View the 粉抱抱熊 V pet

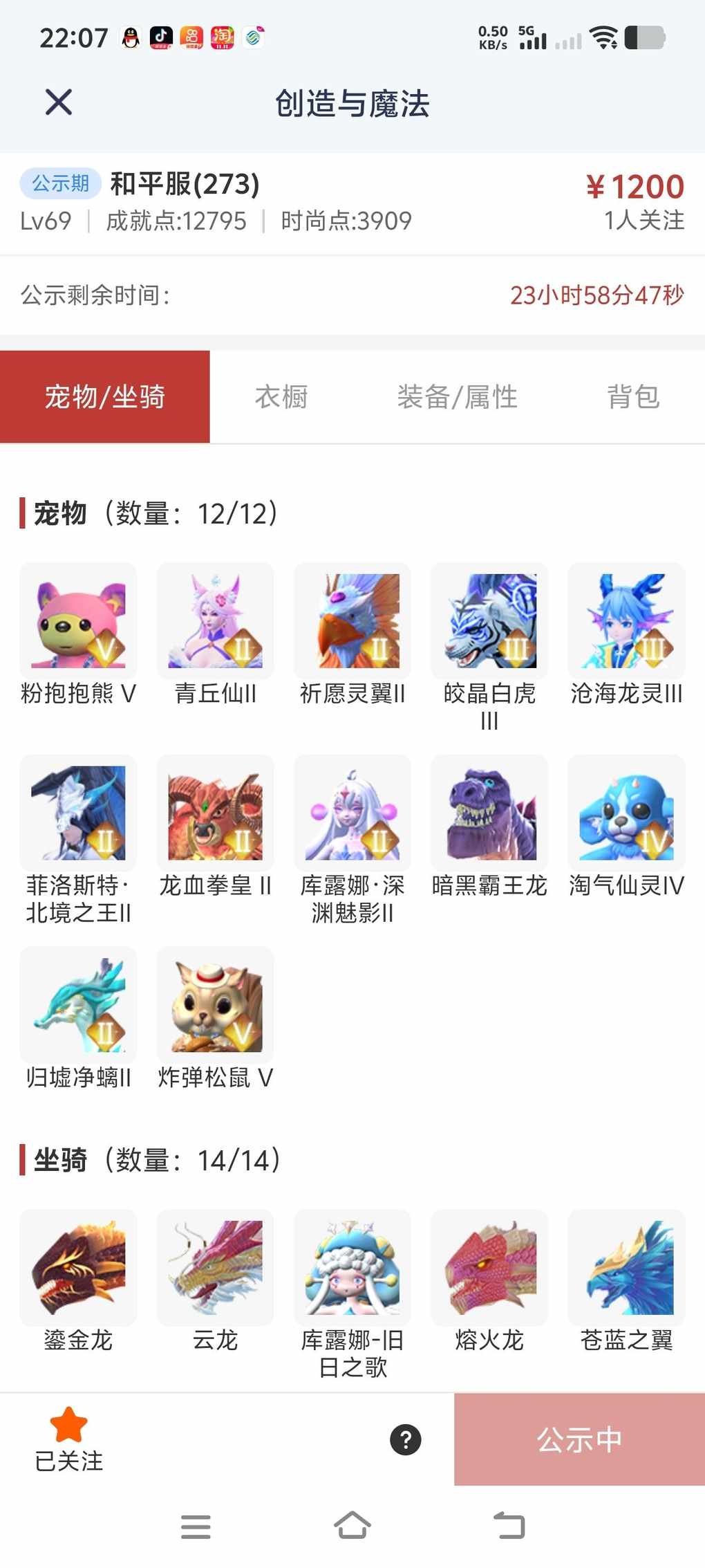[x=78, y=621]
